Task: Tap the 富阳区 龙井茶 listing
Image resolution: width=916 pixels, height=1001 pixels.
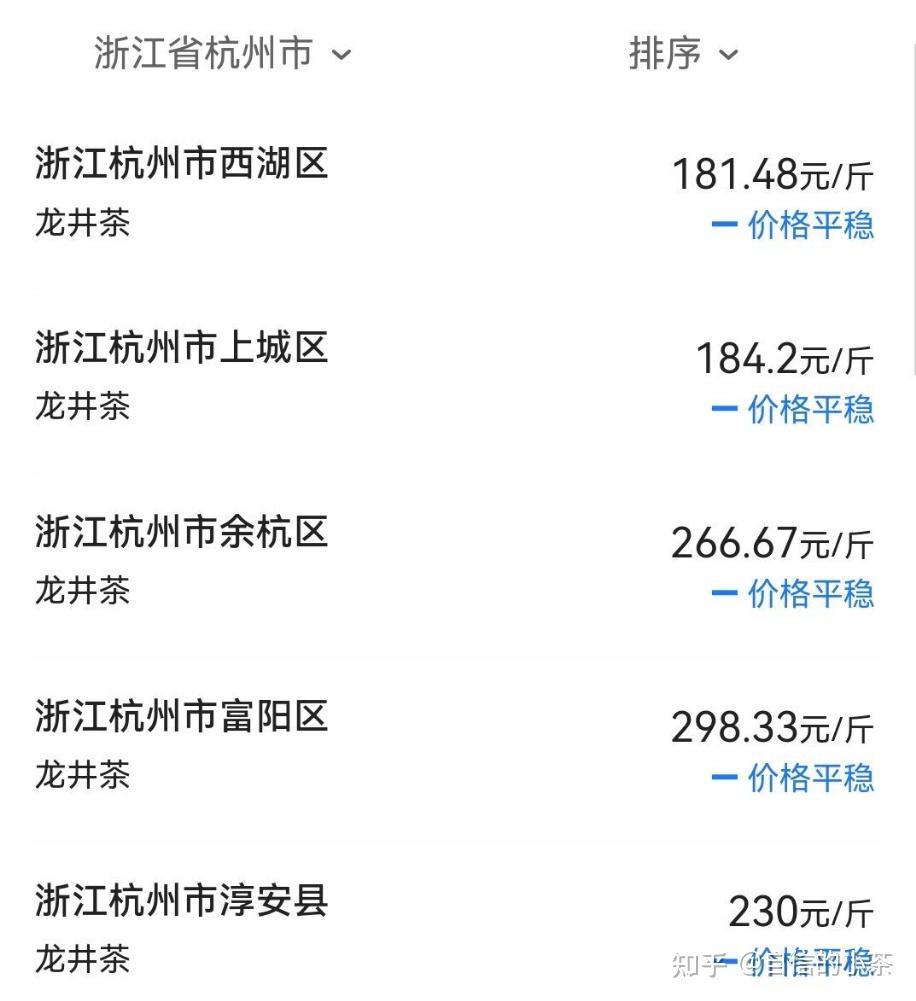Action: pos(456,745)
